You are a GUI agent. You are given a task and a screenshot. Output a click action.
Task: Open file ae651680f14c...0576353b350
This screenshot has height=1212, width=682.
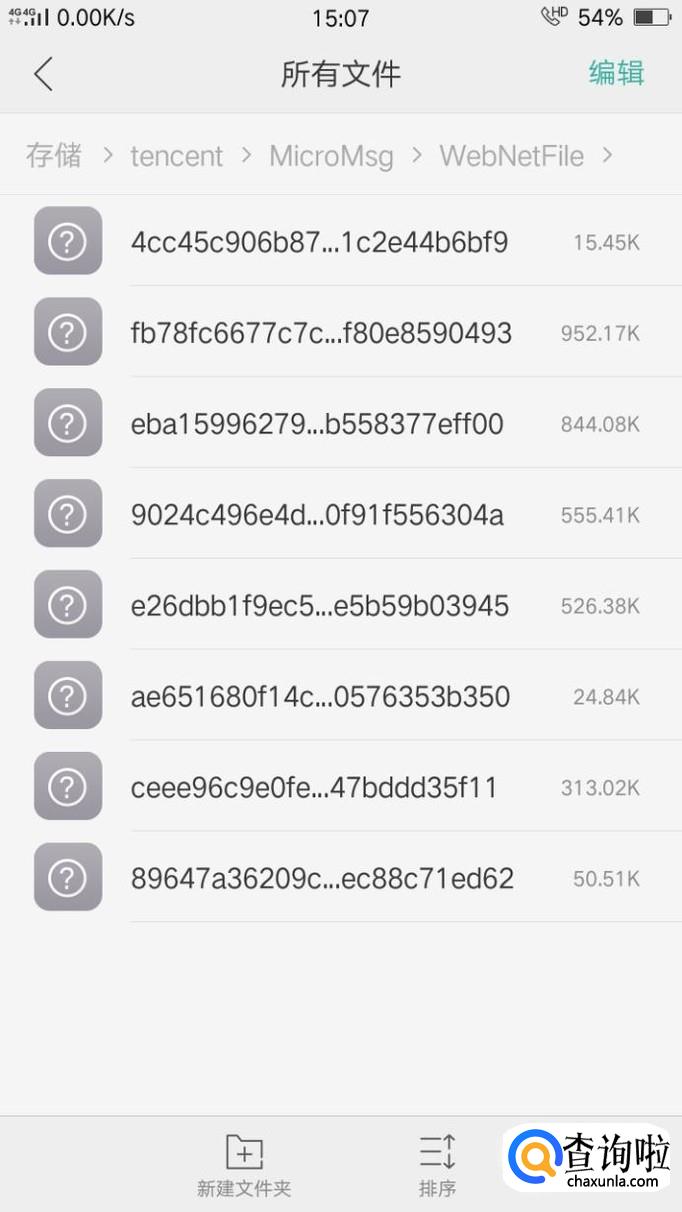tap(320, 697)
